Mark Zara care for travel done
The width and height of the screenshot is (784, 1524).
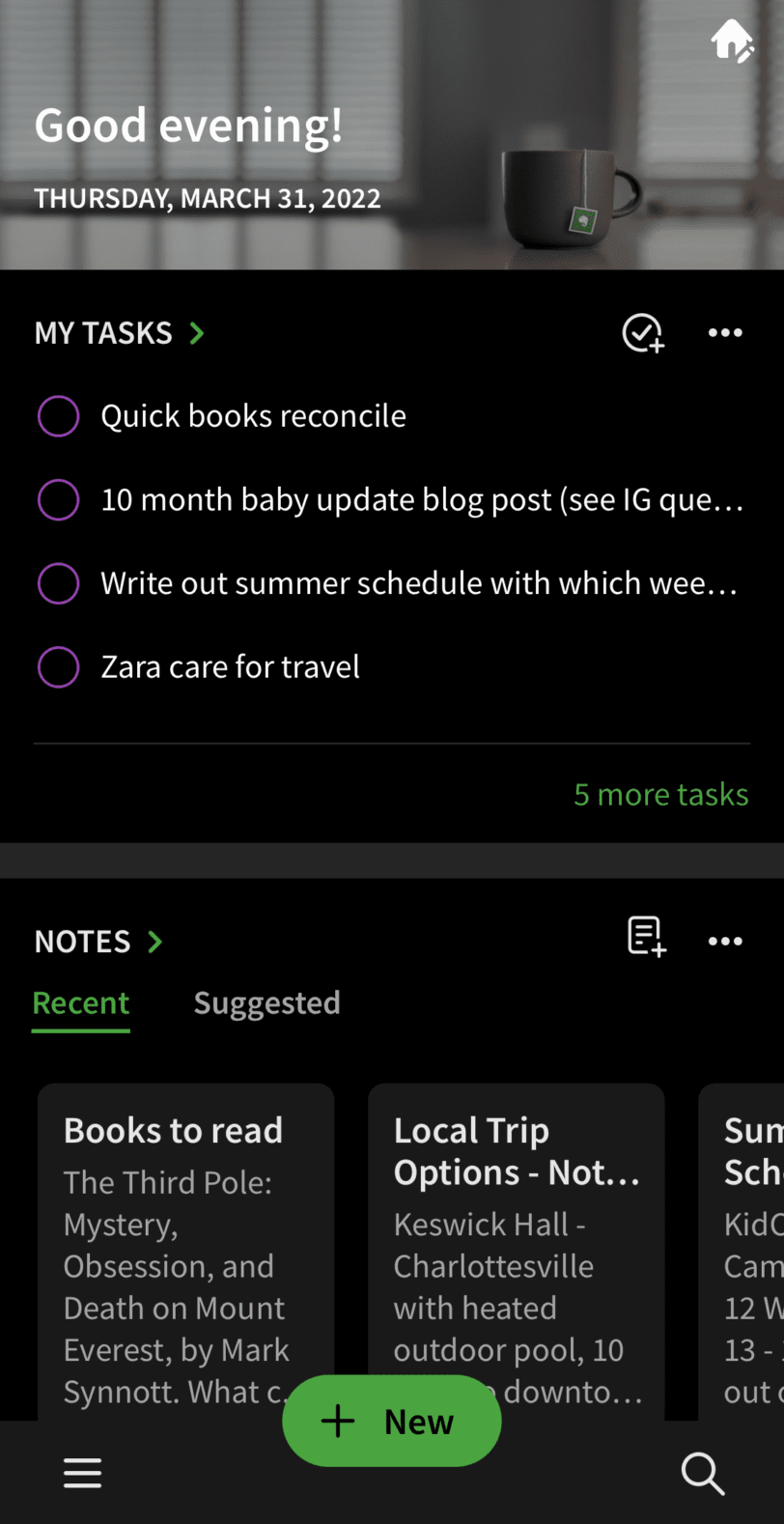[58, 667]
